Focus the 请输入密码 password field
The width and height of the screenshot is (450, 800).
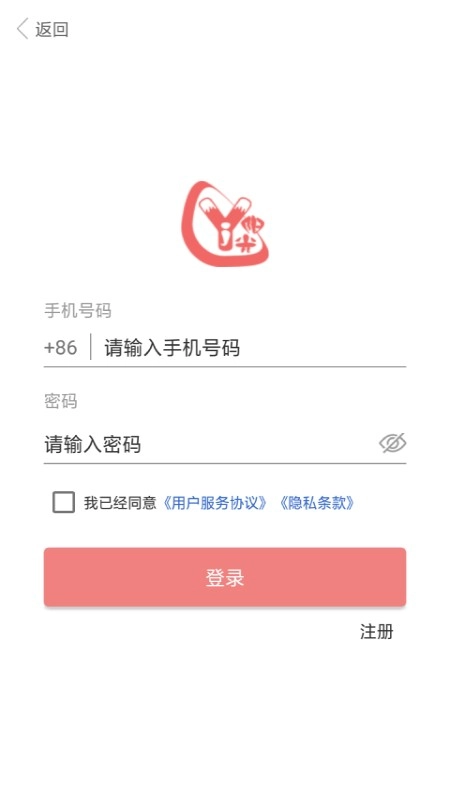click(209, 444)
